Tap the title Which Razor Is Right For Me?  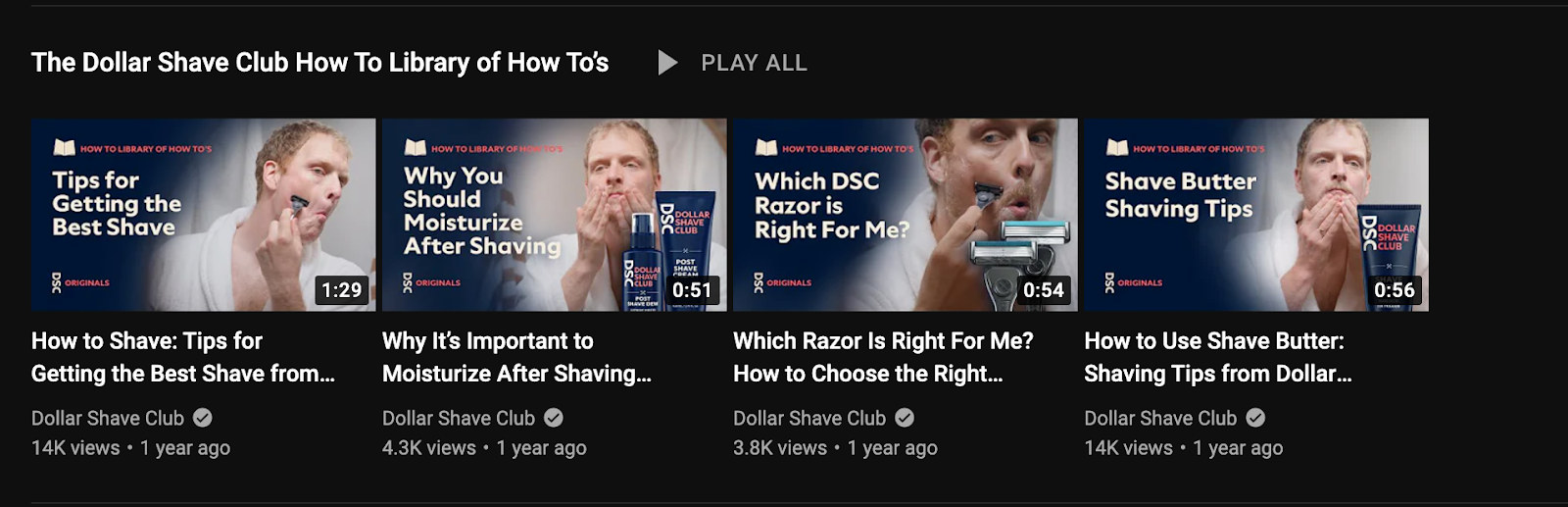tap(883, 357)
